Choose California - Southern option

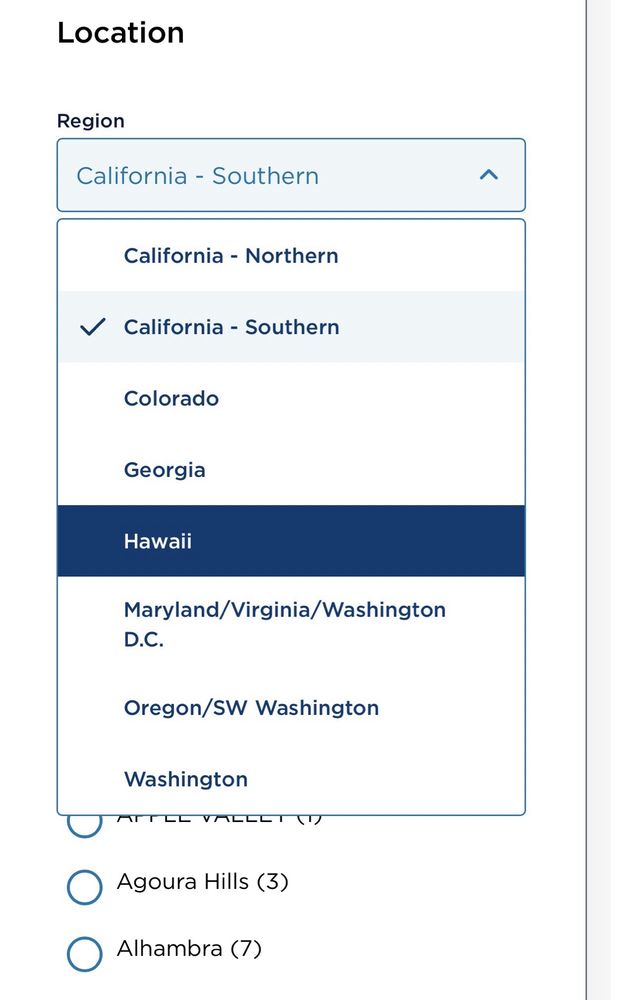click(231, 327)
